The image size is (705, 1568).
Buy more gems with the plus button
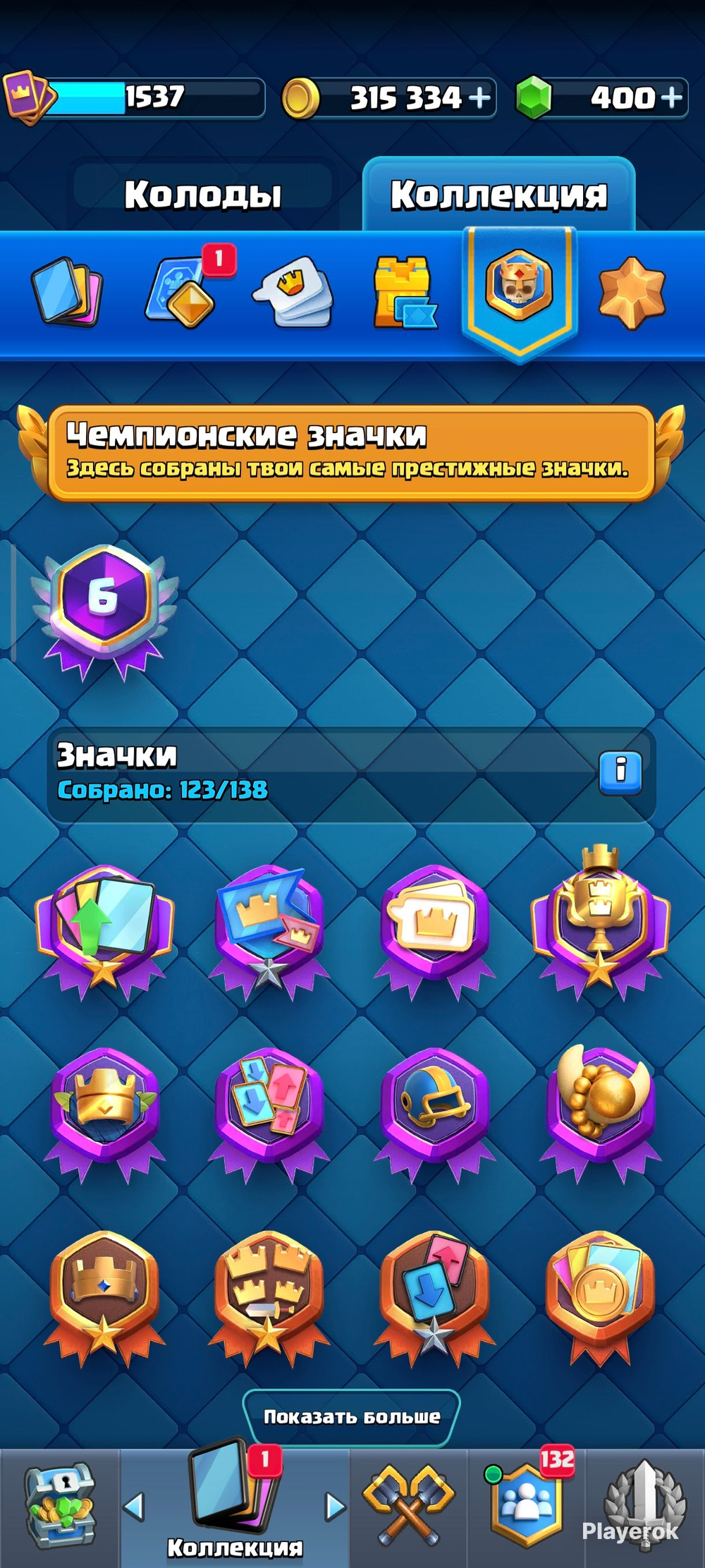tap(671, 97)
